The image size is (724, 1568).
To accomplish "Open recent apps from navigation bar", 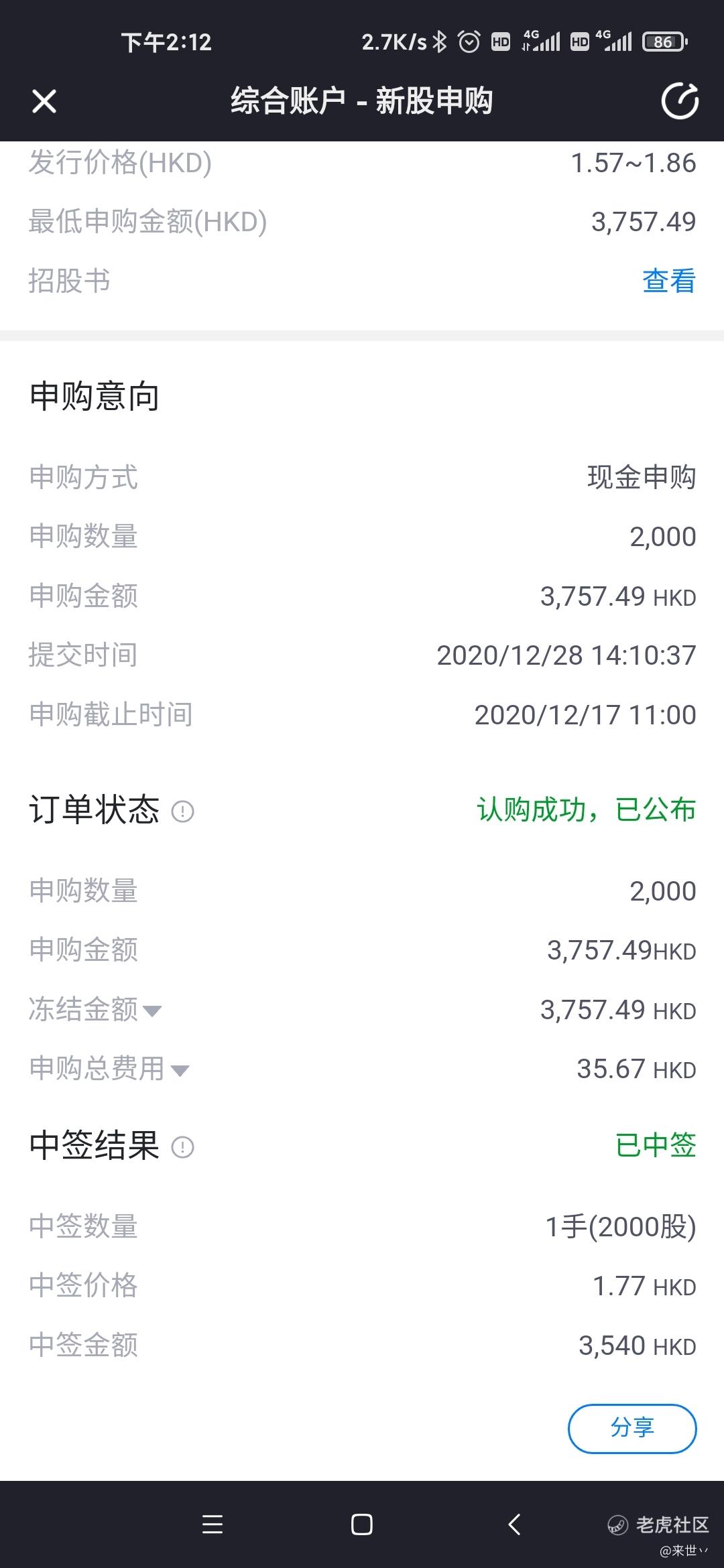I will (x=213, y=1524).
